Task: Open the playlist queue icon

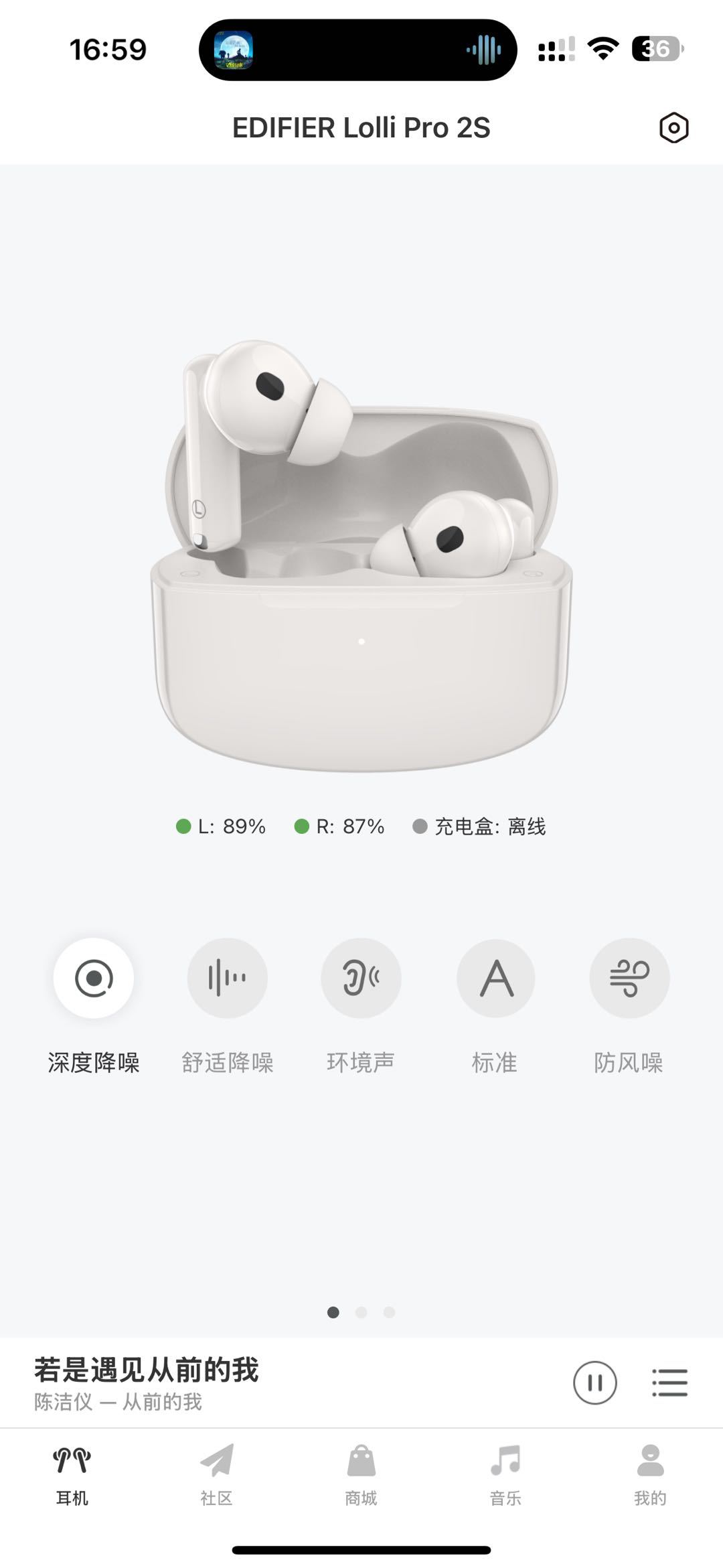Action: point(669,1382)
